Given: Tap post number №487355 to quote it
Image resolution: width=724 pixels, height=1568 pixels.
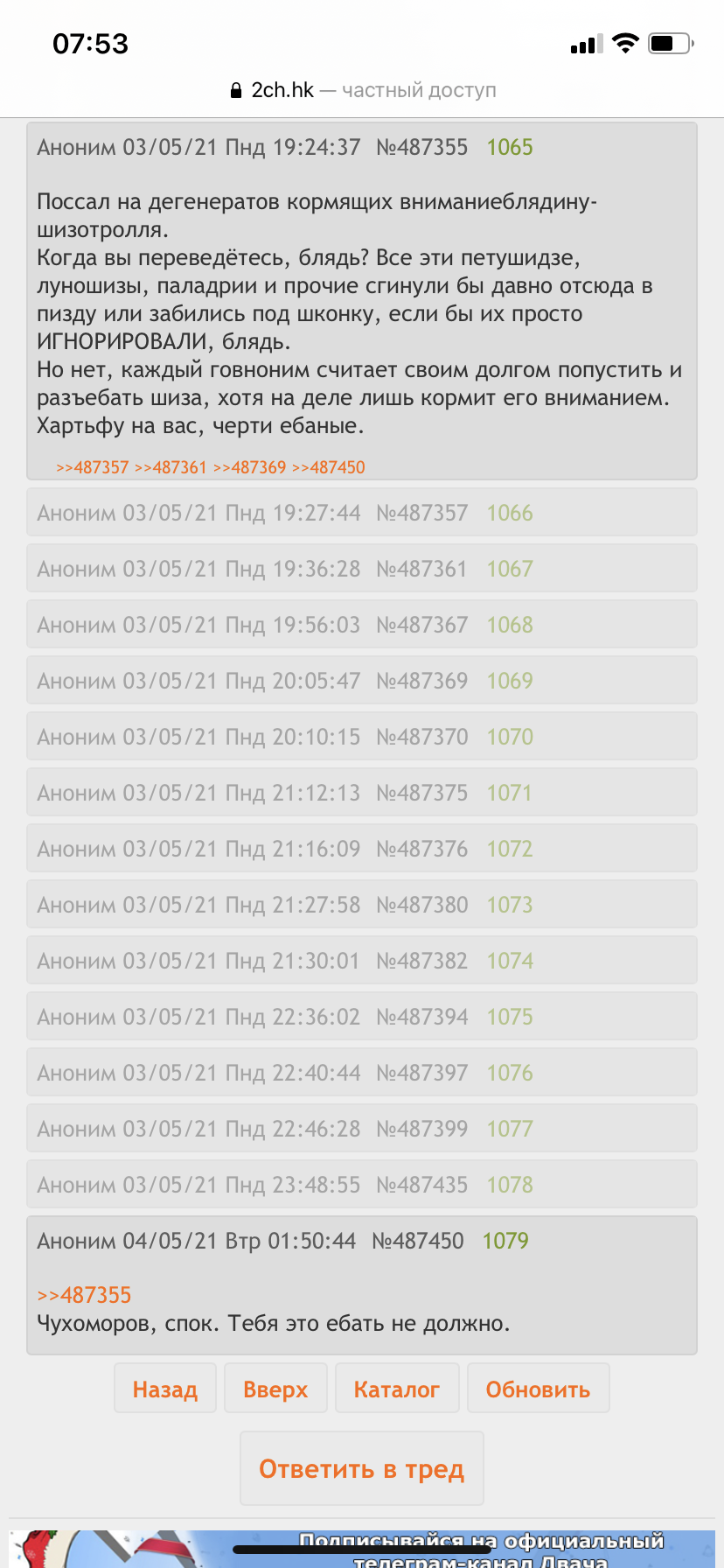Looking at the screenshot, I should pos(422,147).
